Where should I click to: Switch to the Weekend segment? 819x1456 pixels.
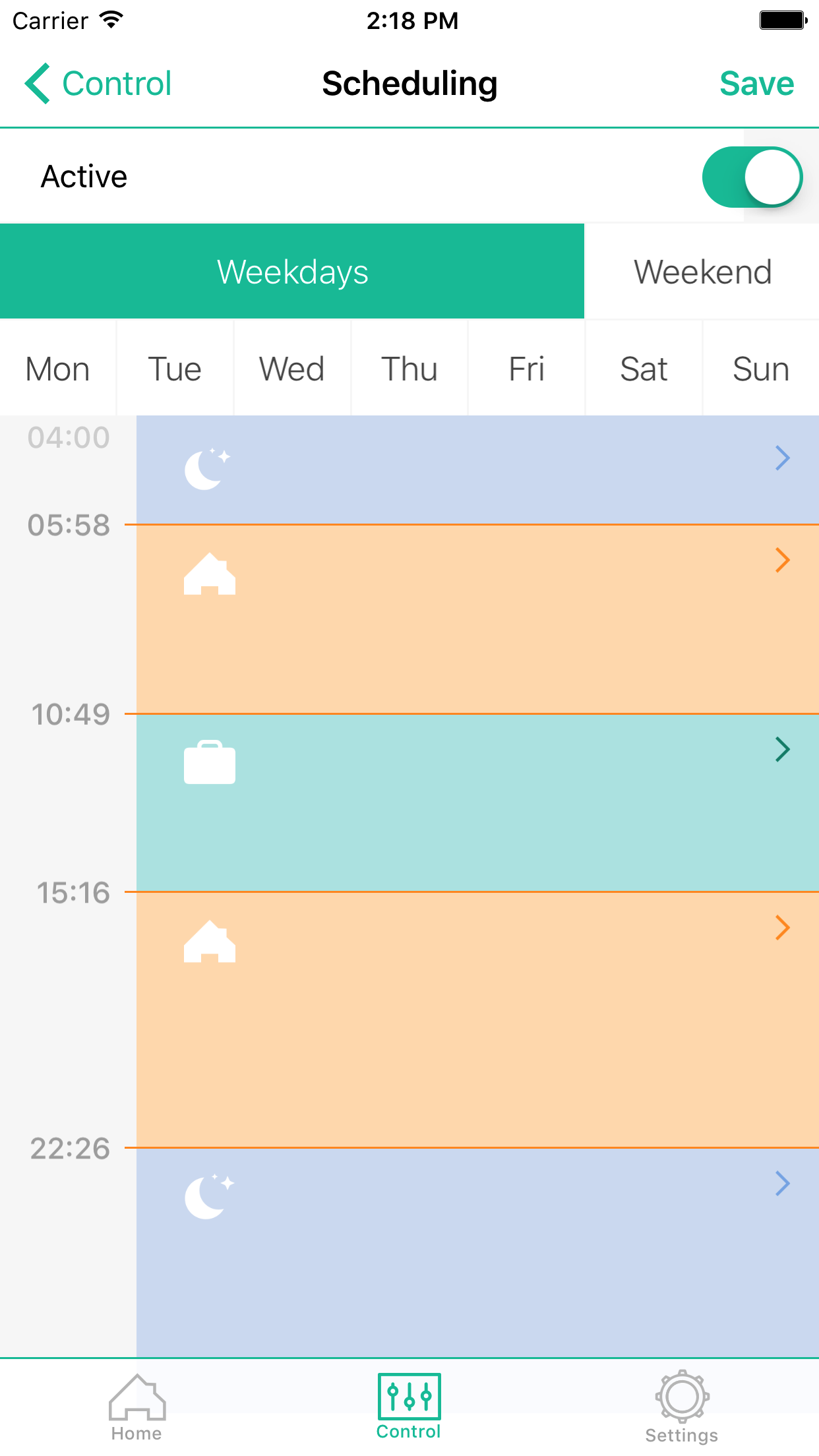click(x=702, y=271)
